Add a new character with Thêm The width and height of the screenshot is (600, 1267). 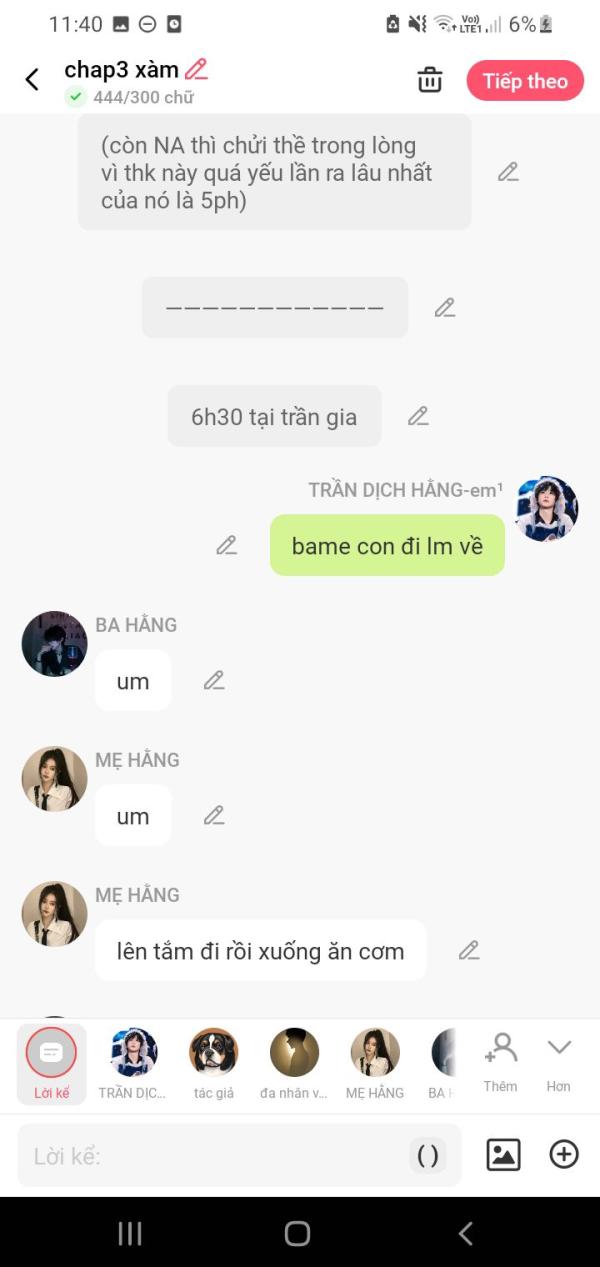500,1062
